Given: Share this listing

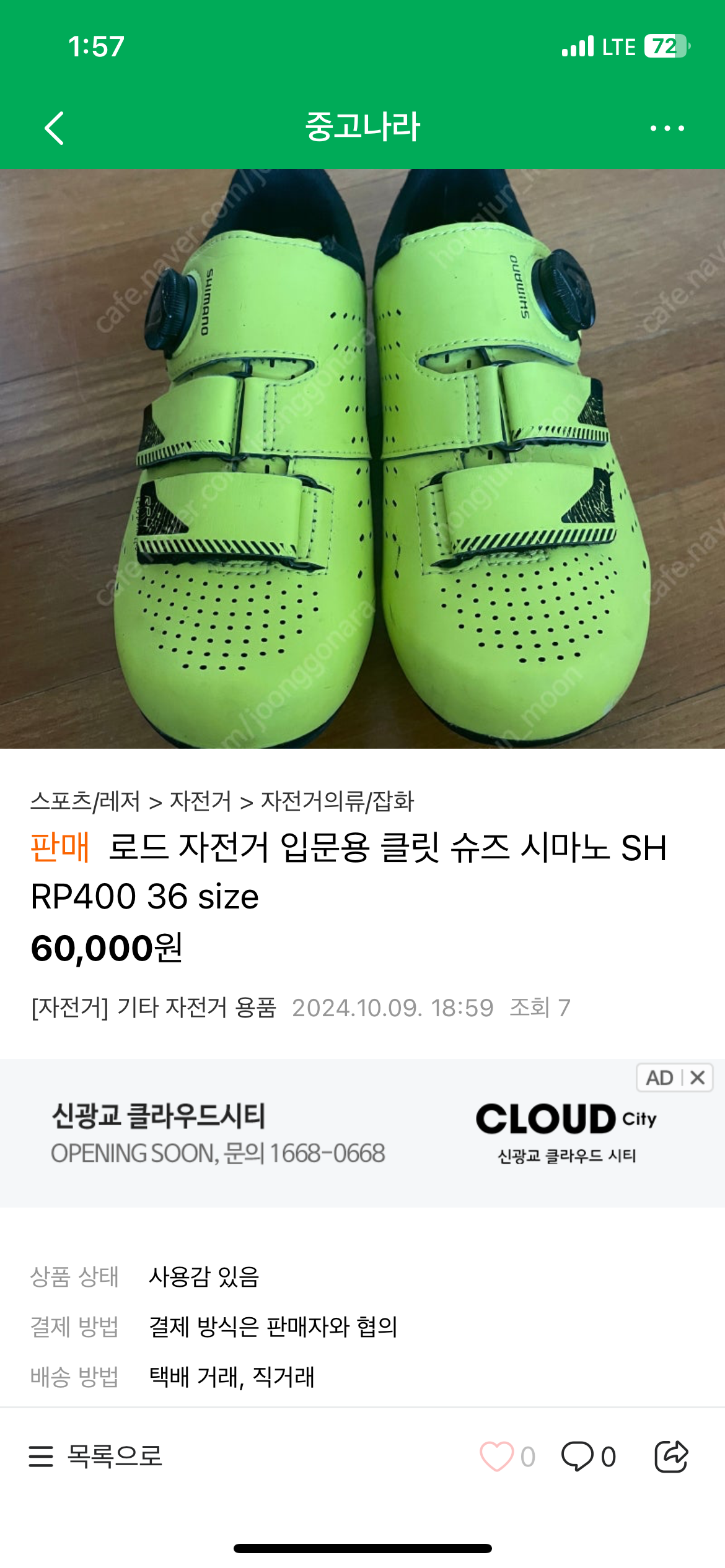Looking at the screenshot, I should point(671,1456).
